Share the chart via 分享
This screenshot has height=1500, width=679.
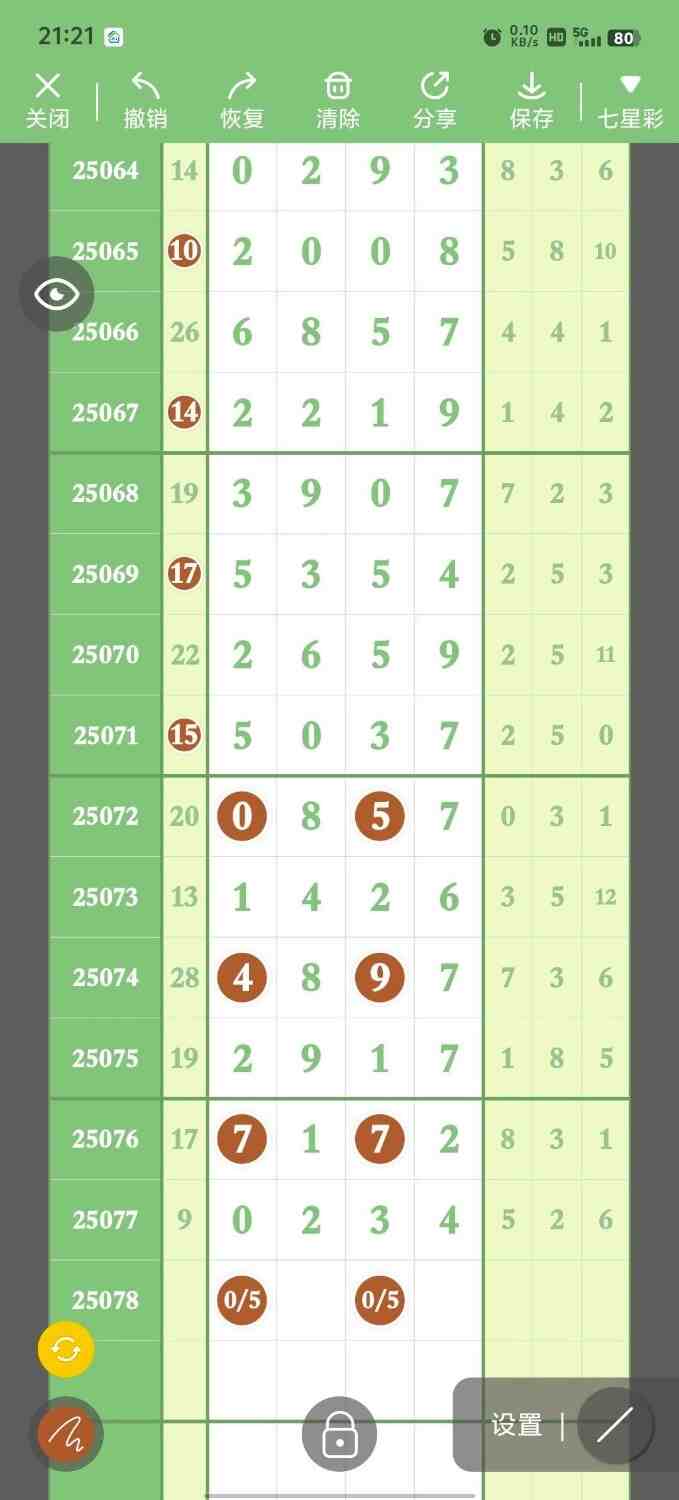tap(434, 100)
